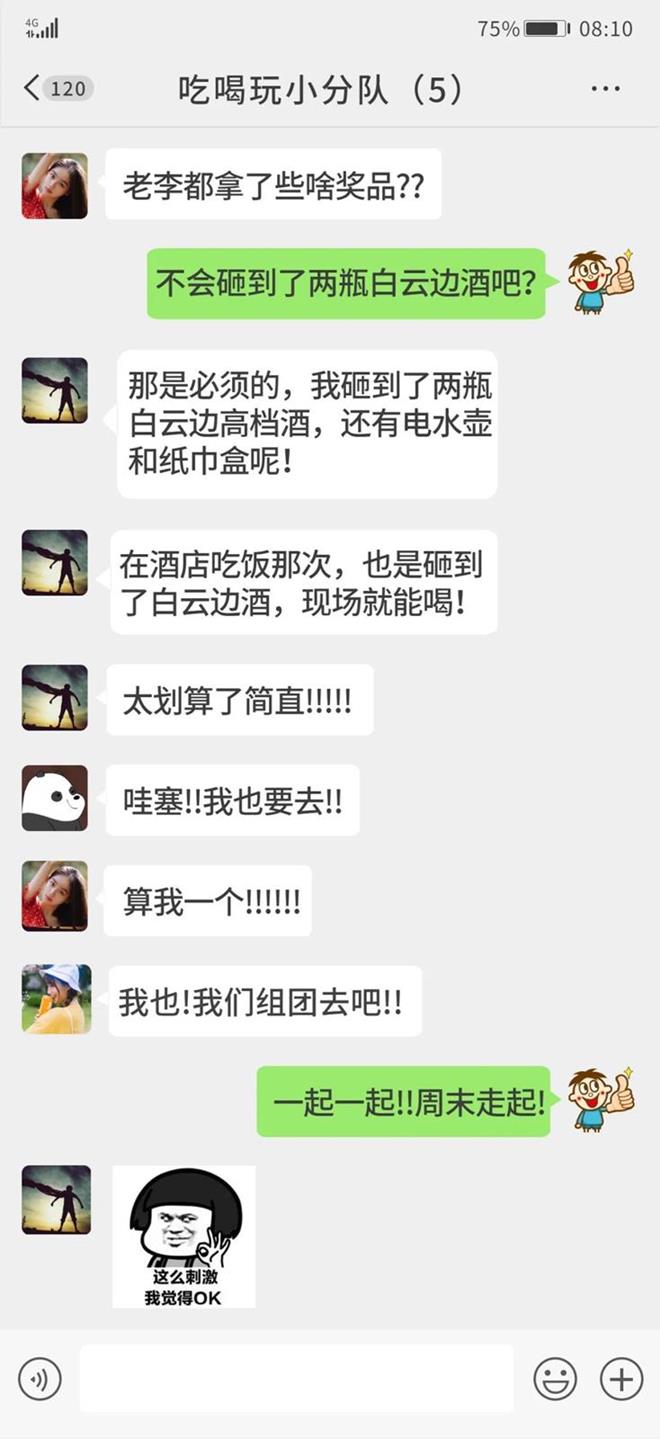Open profile of sender of 我也!我们组团去吧!!
This screenshot has height=1439, width=660.
[x=56, y=998]
